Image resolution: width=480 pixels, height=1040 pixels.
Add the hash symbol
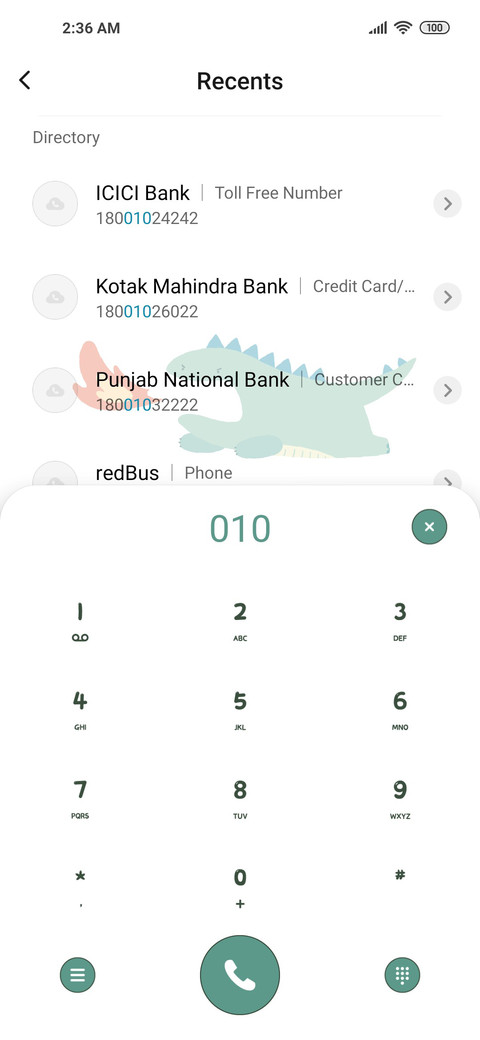click(400, 887)
